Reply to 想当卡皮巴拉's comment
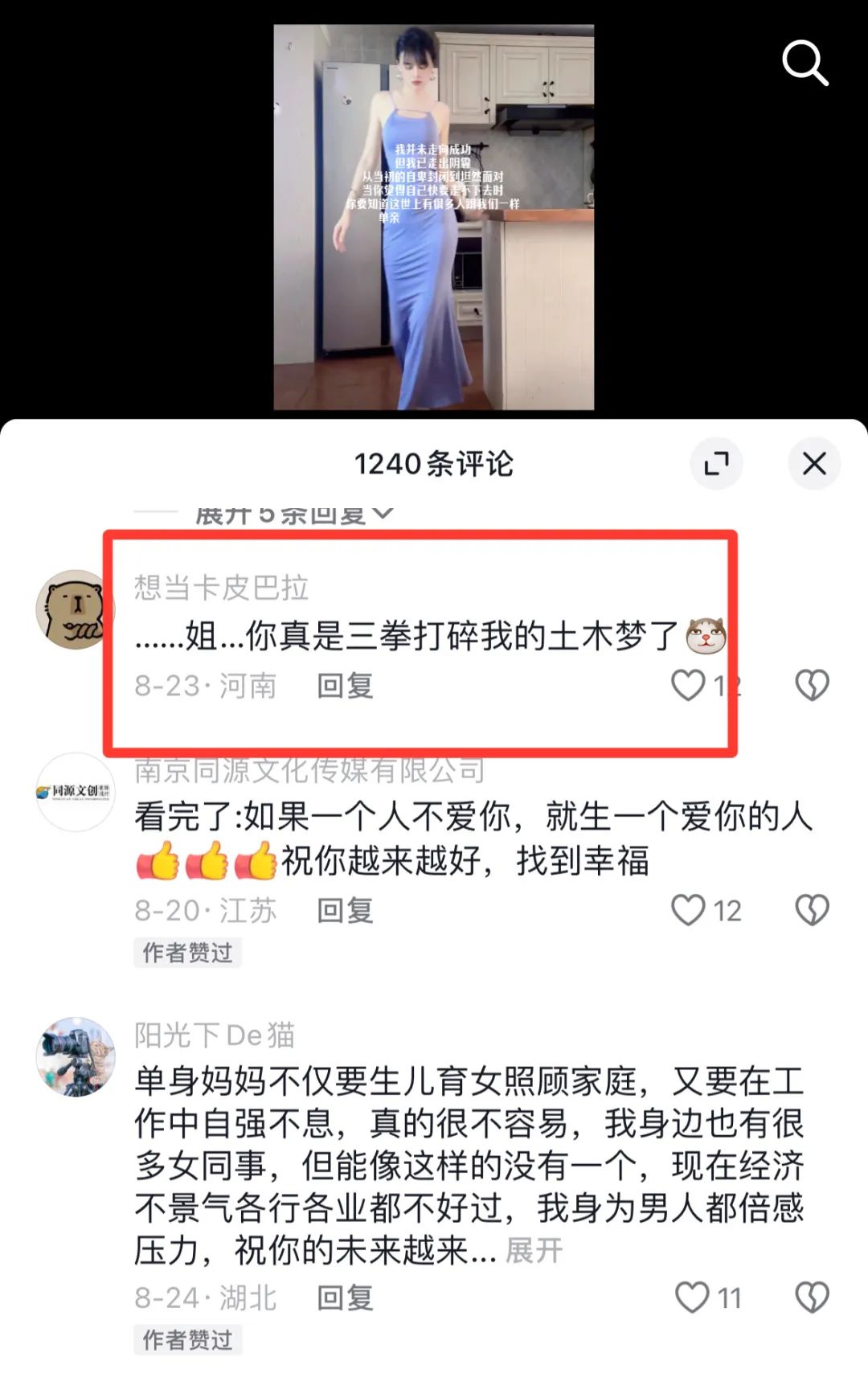Viewport: 868px width, 1390px height. tap(345, 686)
